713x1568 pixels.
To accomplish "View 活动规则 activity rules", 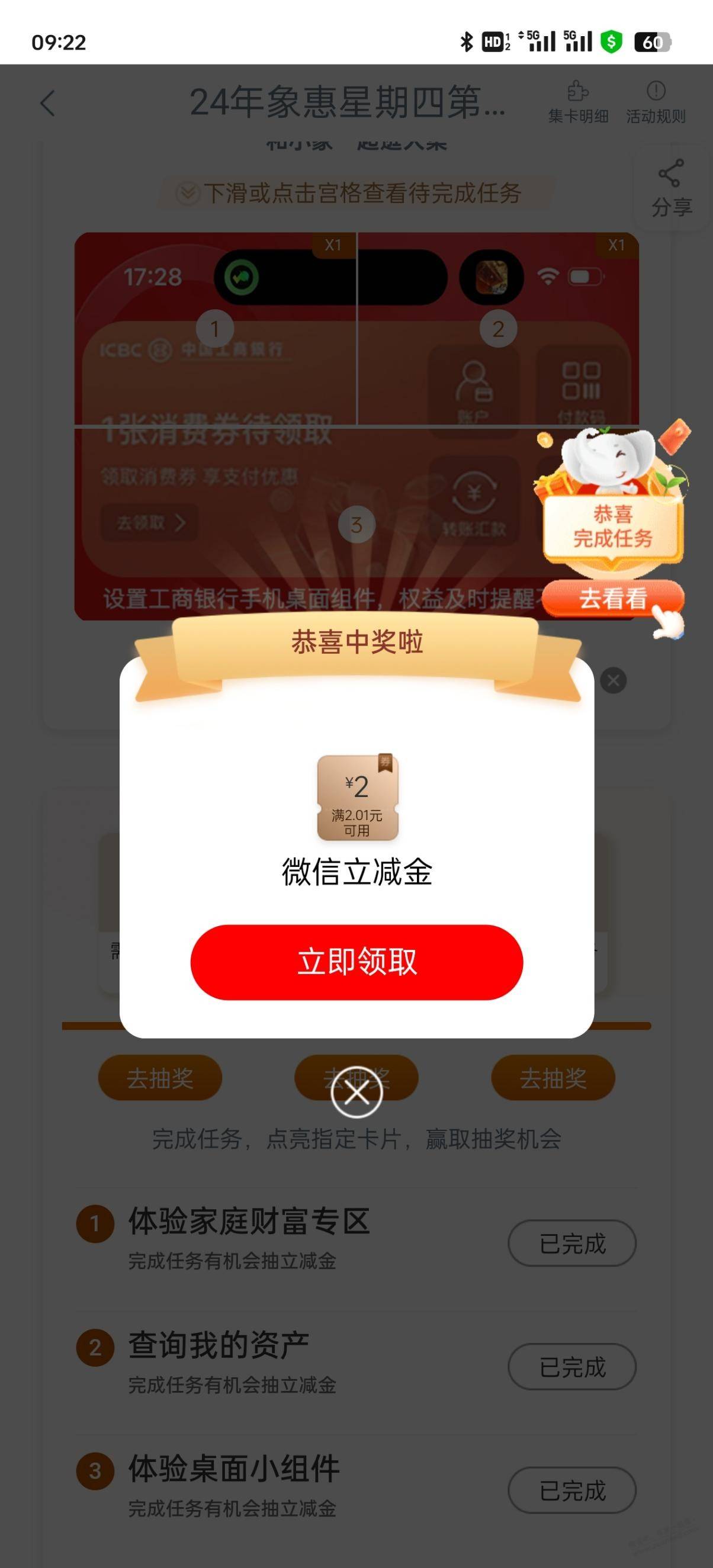I will (x=656, y=102).
